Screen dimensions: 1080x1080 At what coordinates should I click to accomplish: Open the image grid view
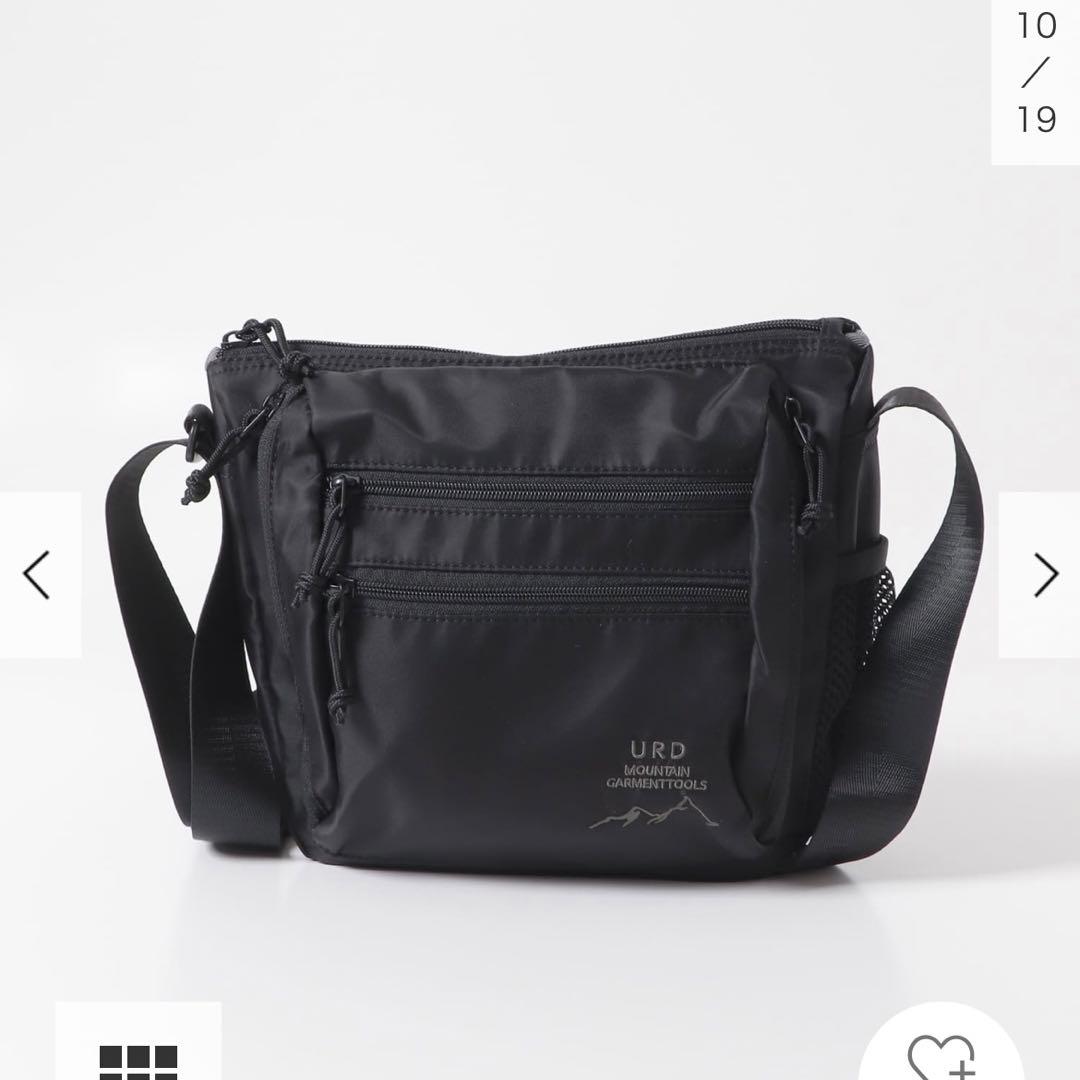pyautogui.click(x=138, y=1060)
